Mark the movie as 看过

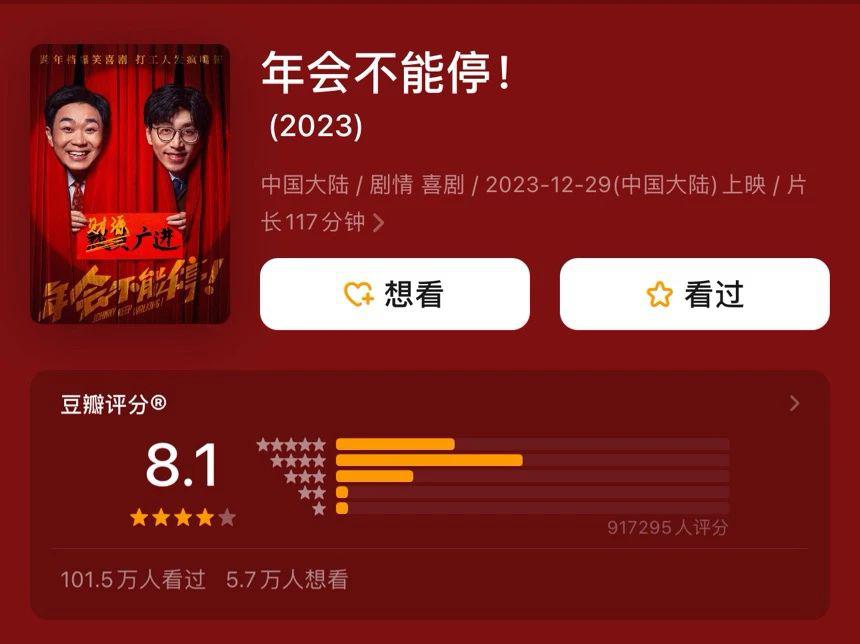(x=694, y=294)
